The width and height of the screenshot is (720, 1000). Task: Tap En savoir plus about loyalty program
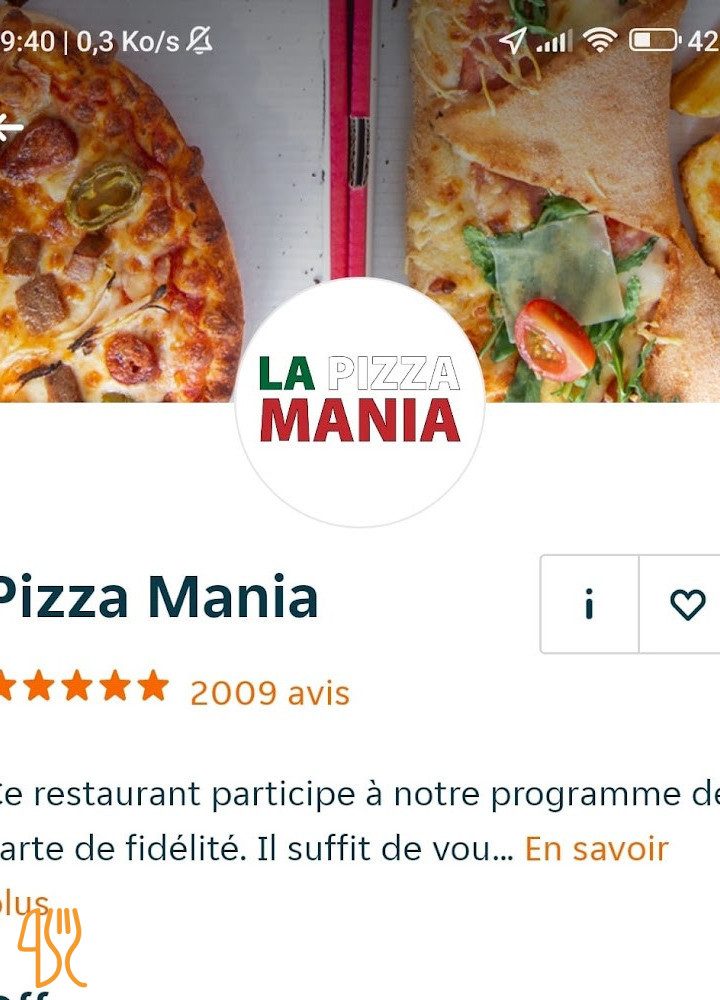[x=596, y=849]
